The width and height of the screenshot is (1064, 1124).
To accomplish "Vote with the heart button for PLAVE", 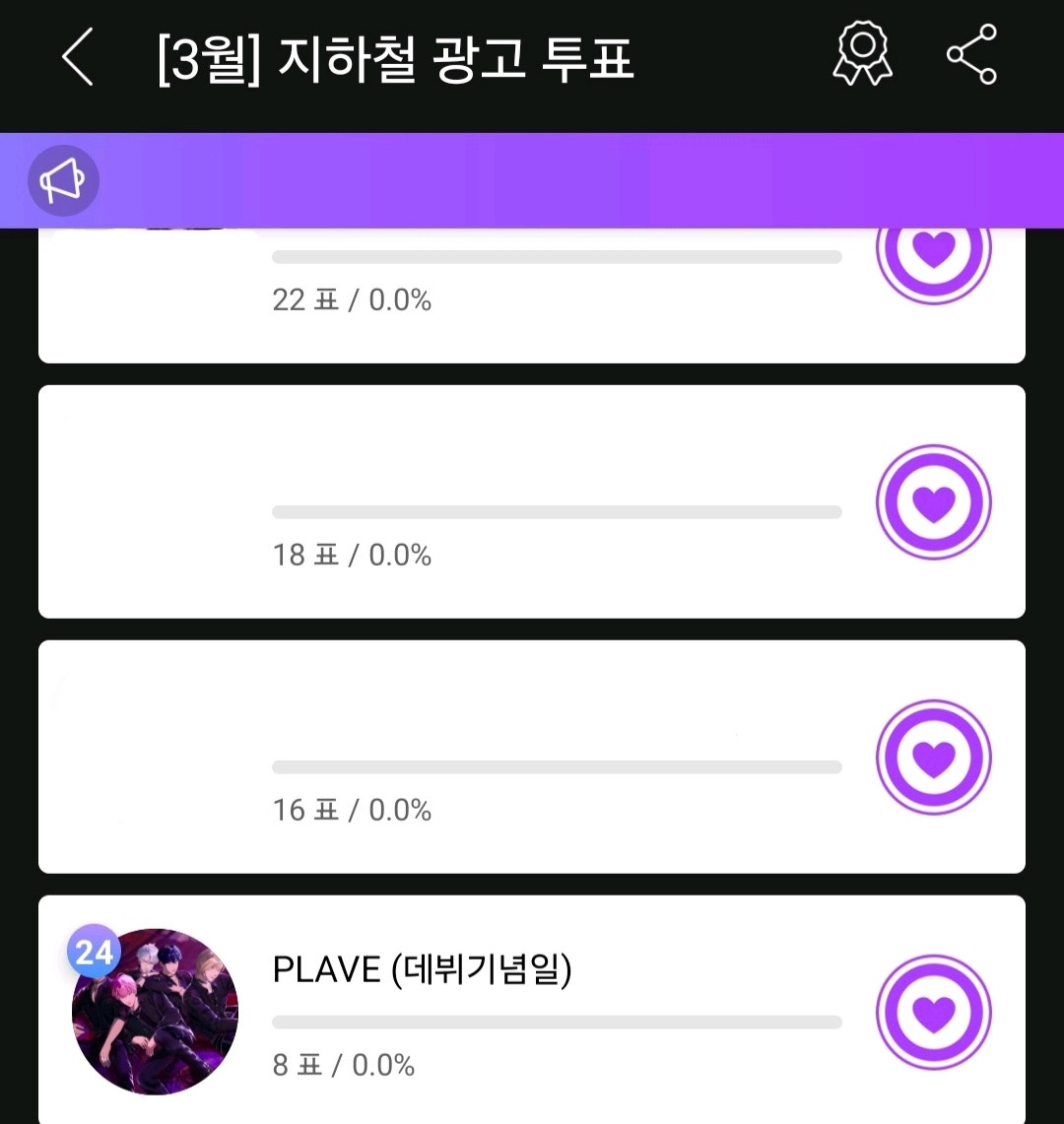I will (933, 1011).
